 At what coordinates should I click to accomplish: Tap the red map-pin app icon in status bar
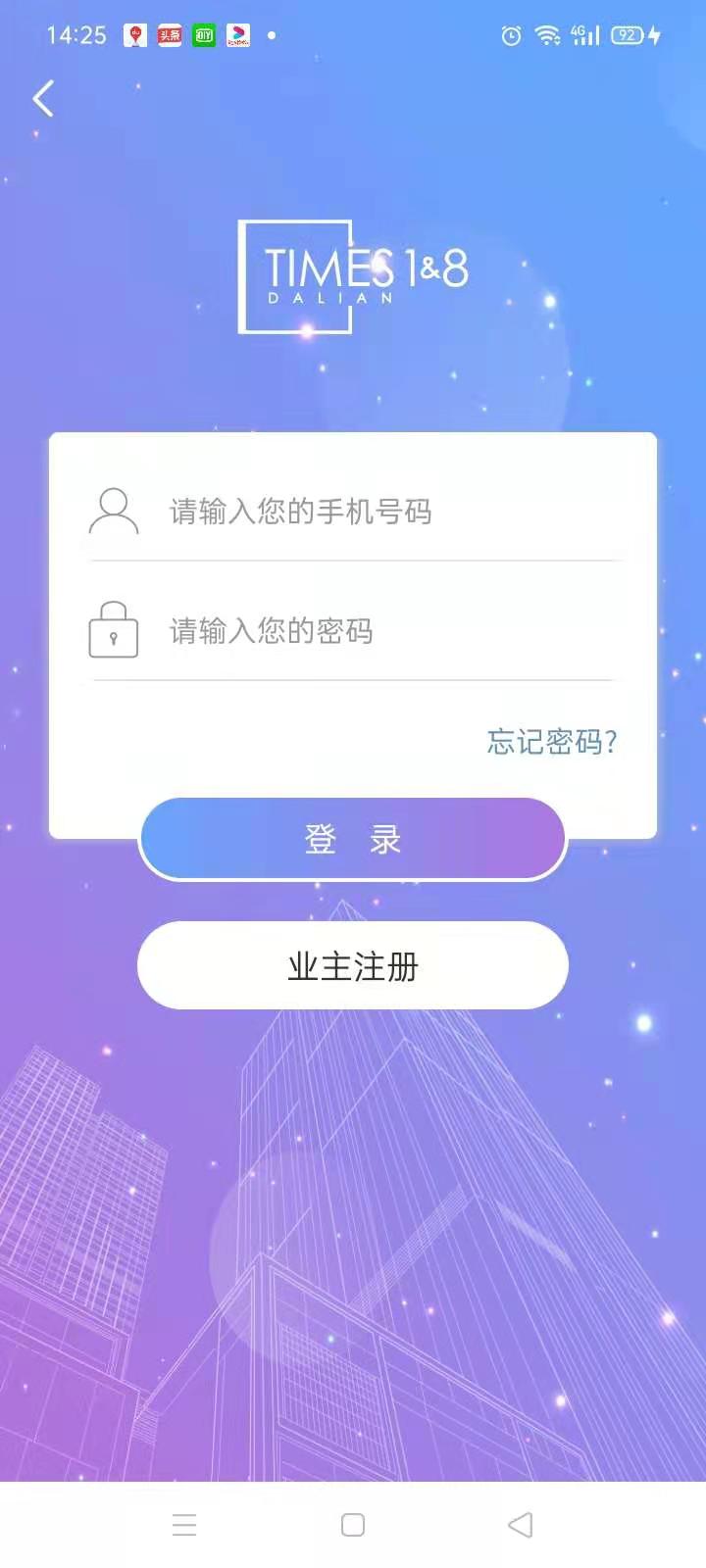click(x=137, y=35)
